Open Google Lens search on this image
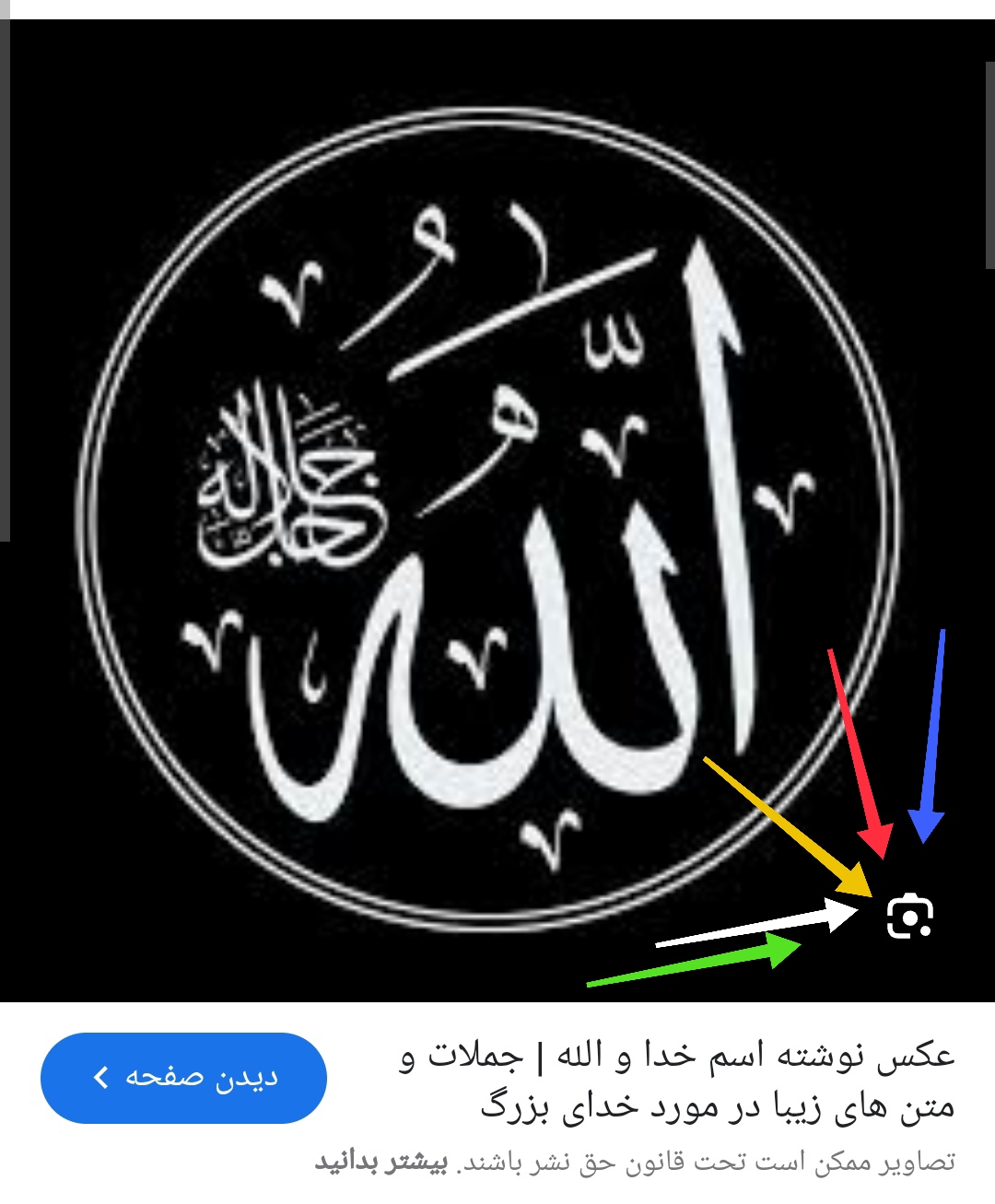This screenshot has height=1204, width=995. click(909, 917)
